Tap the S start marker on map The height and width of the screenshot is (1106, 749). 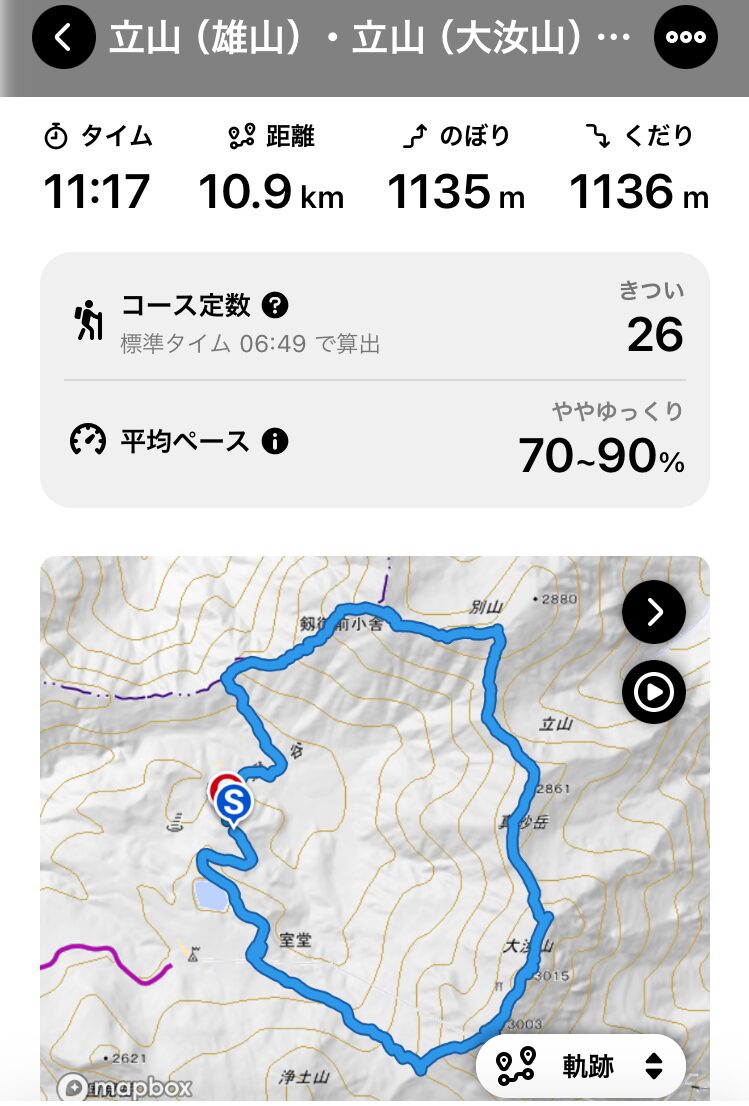pos(234,802)
